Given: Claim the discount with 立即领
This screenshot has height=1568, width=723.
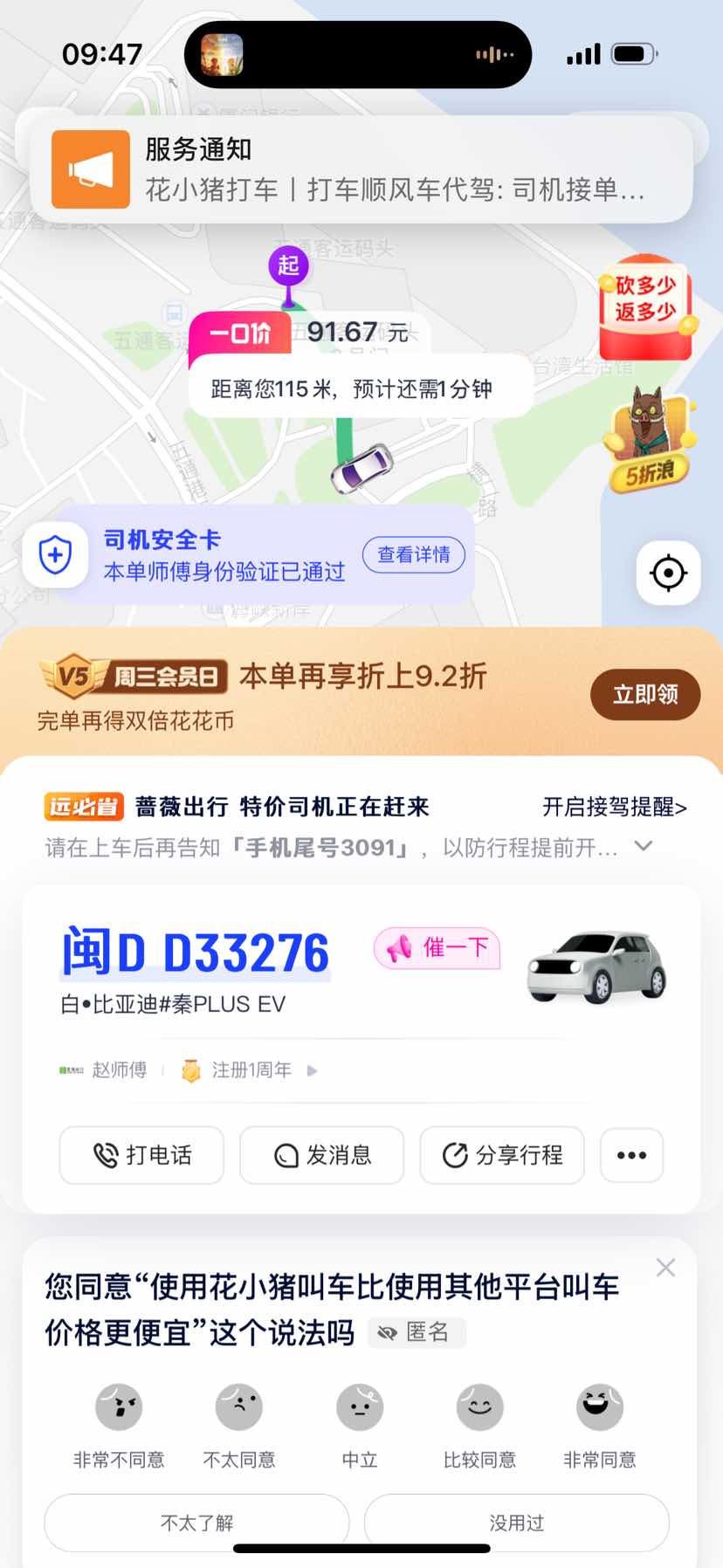Looking at the screenshot, I should point(644,695).
